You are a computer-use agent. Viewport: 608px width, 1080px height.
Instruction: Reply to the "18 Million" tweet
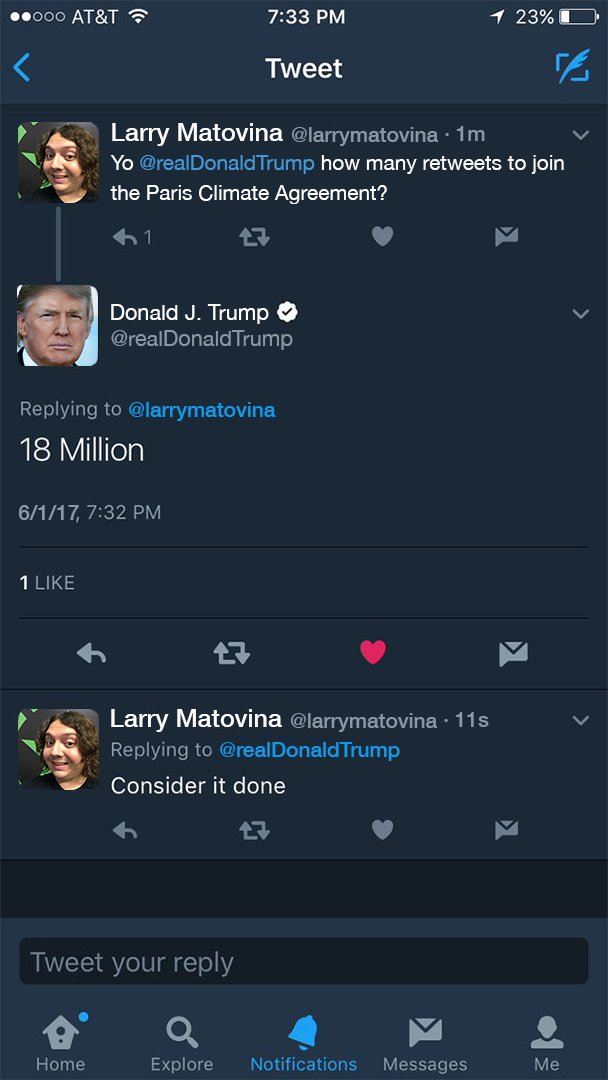92,653
